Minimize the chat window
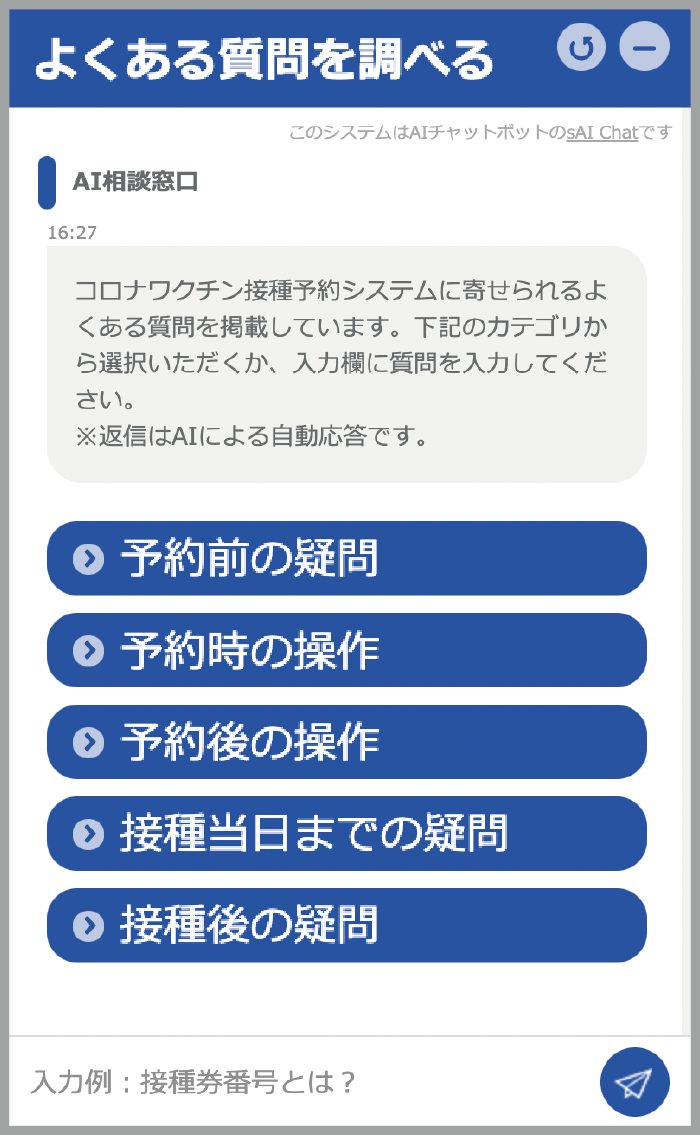 [644, 47]
